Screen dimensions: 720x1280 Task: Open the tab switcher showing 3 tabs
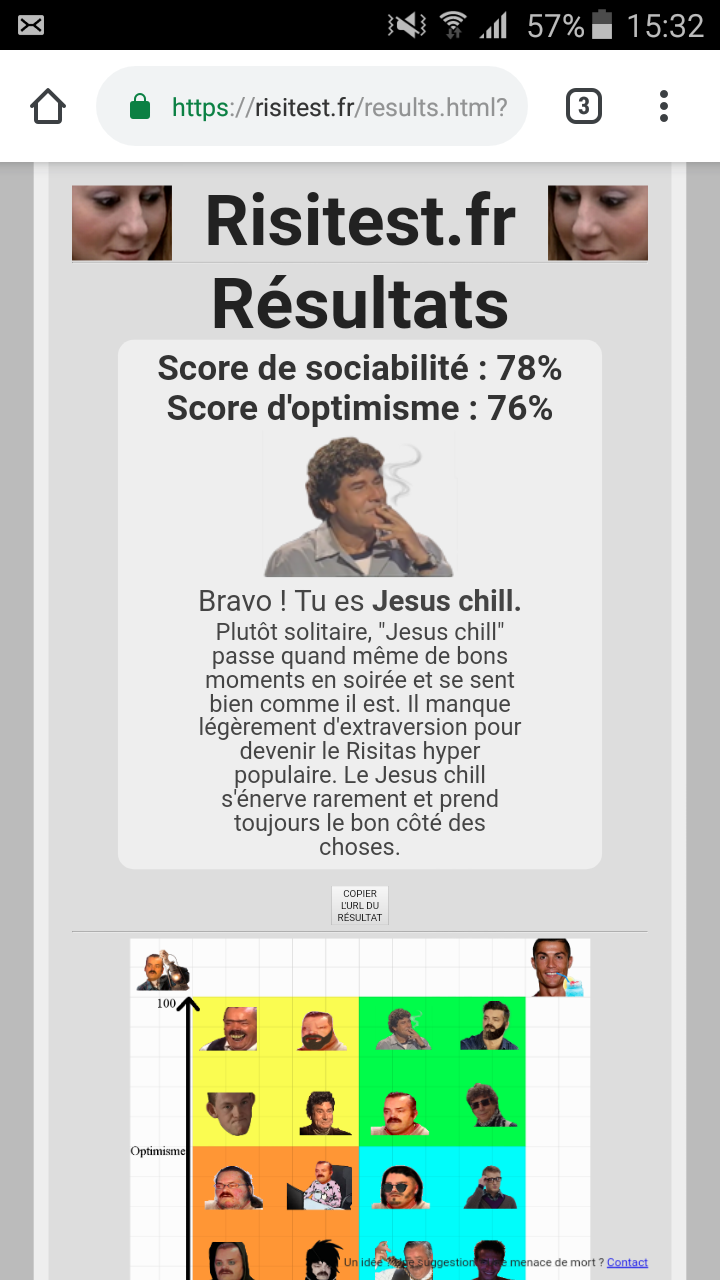click(584, 106)
